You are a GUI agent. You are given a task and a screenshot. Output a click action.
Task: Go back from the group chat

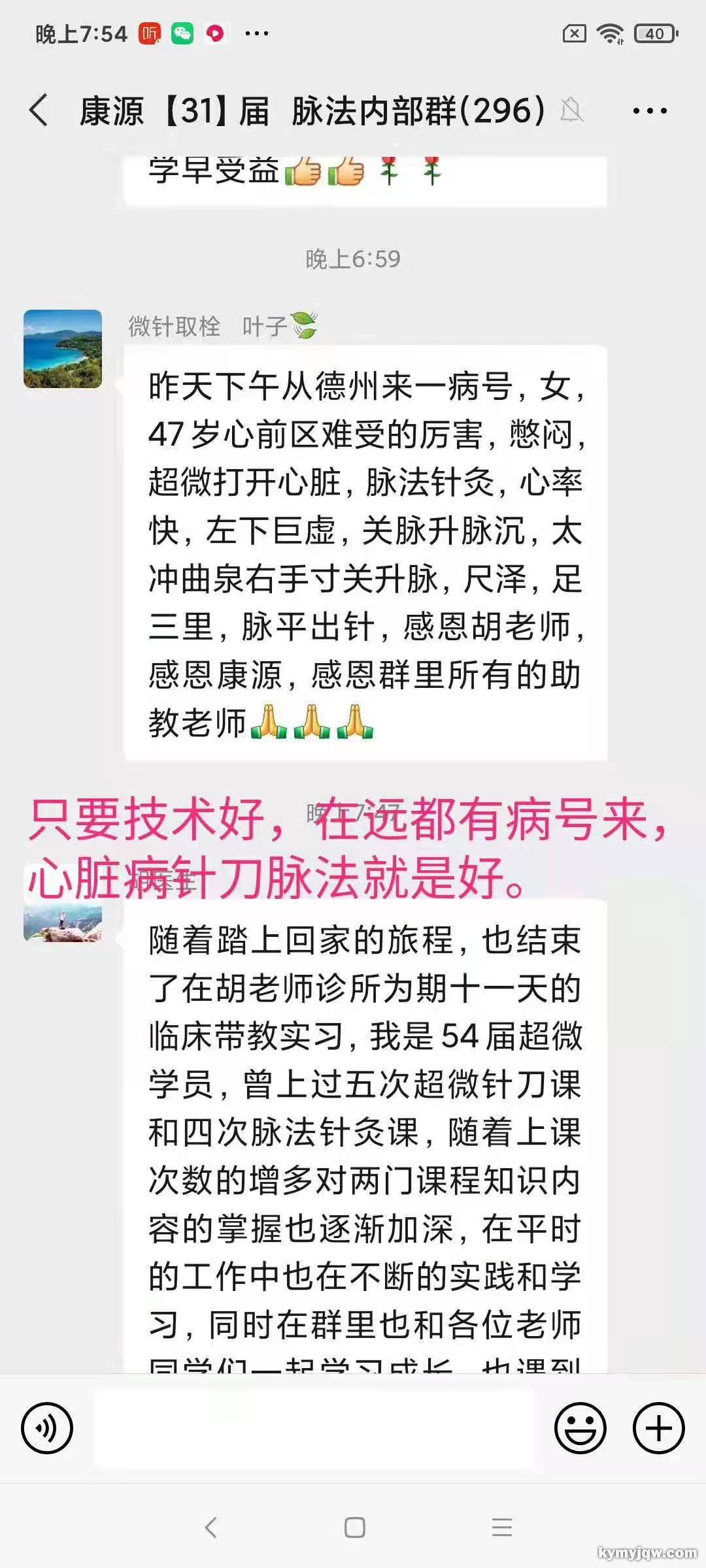pos(39,110)
